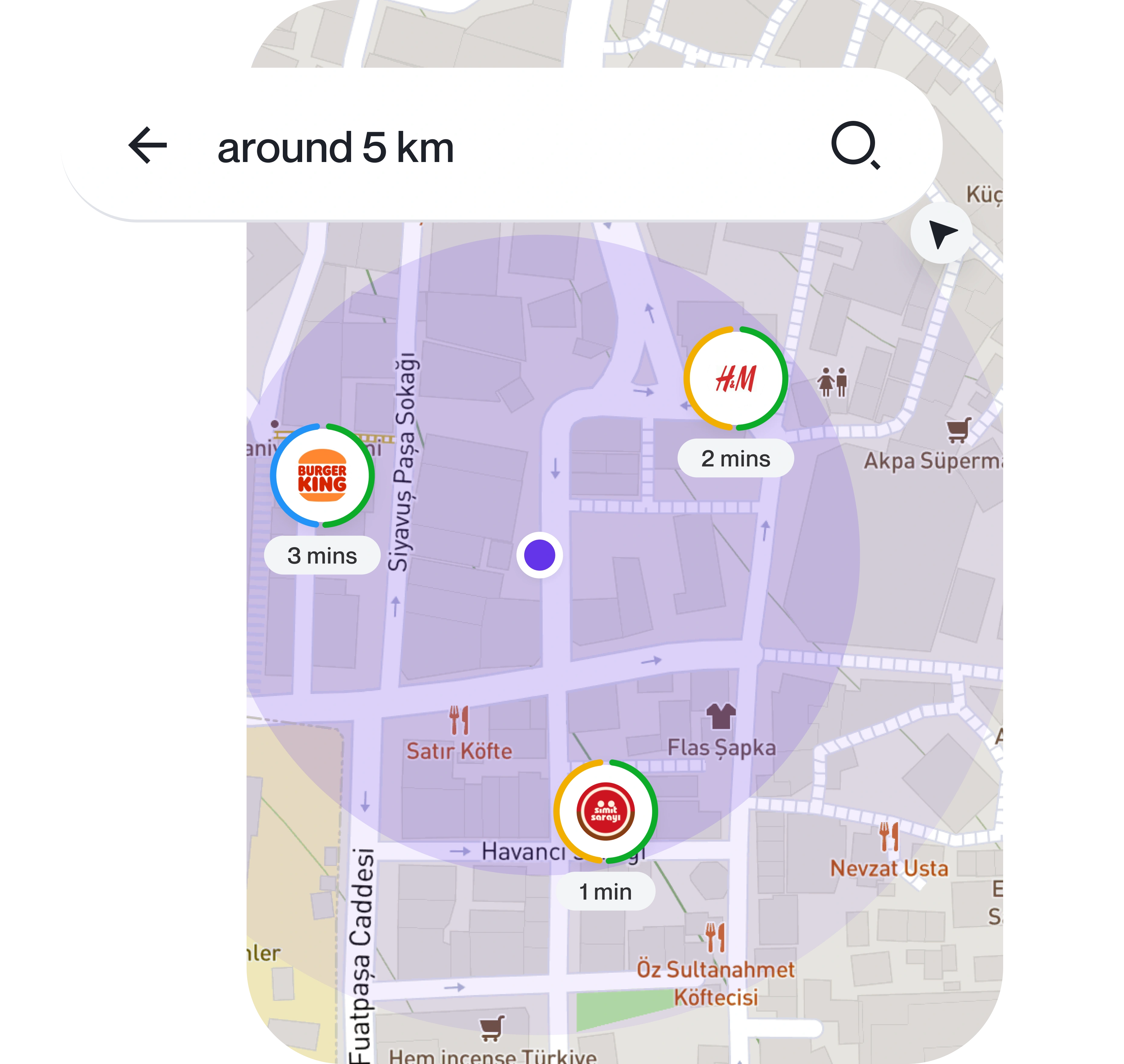The width and height of the screenshot is (1124, 1064).
Task: Recenter map with the location arrow button
Action: click(x=942, y=233)
